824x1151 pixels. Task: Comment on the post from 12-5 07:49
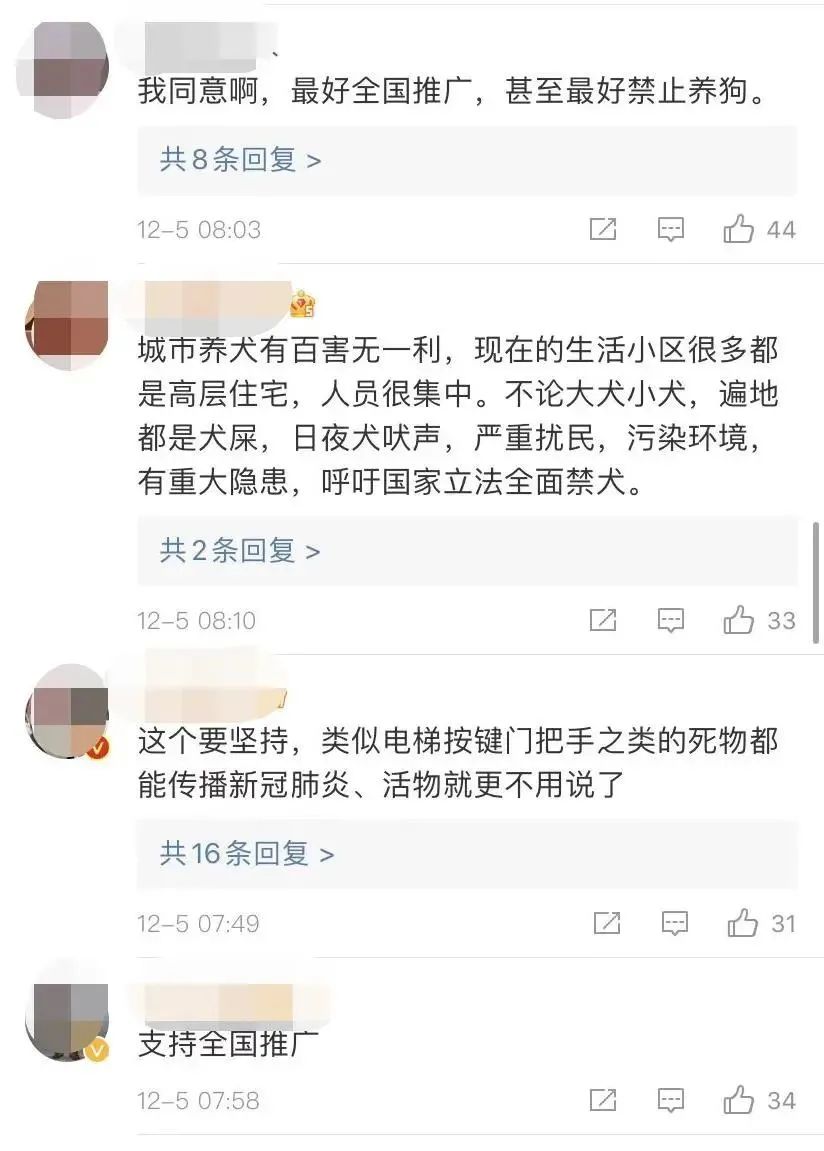pyautogui.click(x=675, y=923)
